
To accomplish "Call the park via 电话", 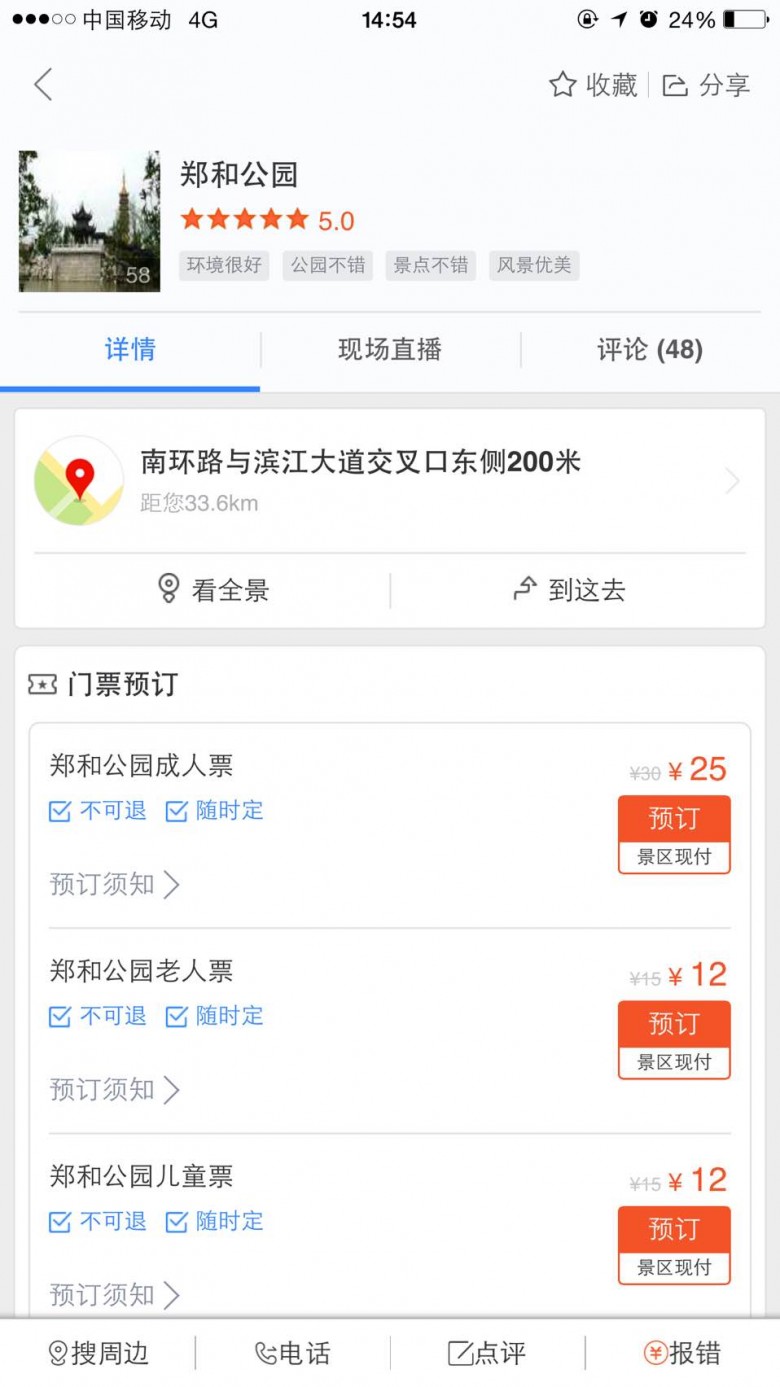I will coord(293,1353).
